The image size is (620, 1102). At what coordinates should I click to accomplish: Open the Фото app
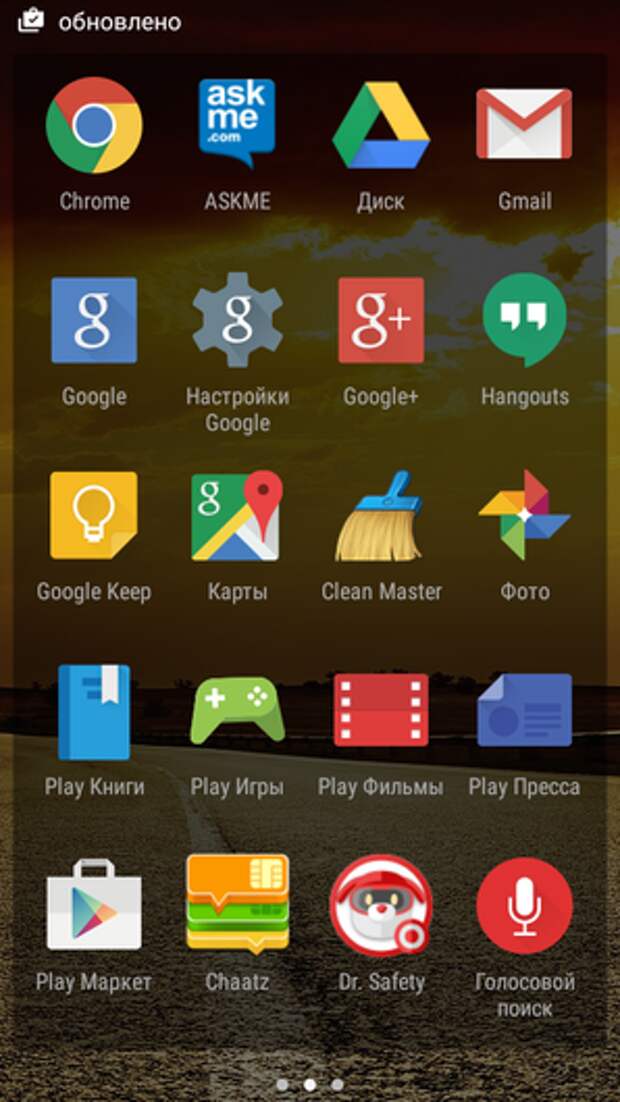coord(524,516)
